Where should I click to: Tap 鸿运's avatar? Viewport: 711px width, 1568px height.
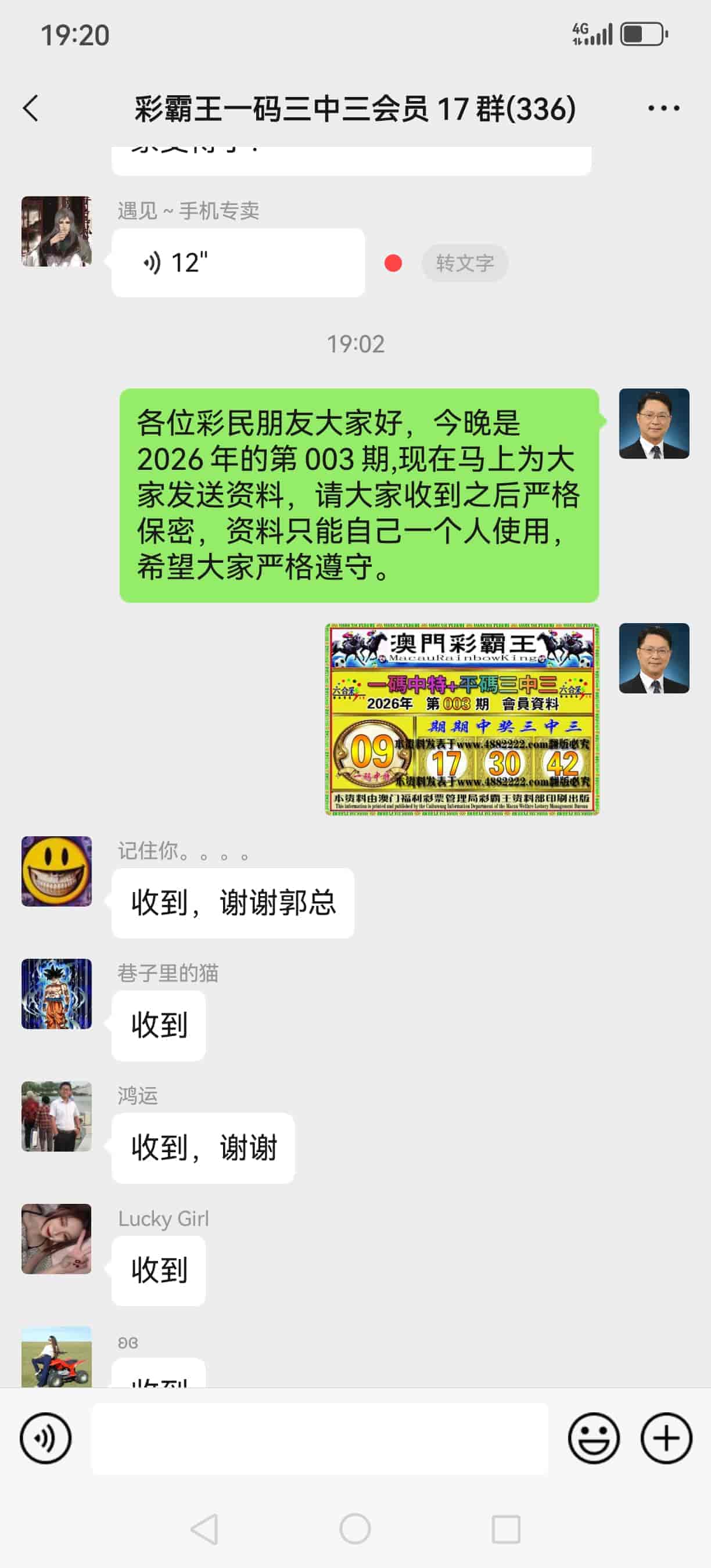tap(56, 1116)
